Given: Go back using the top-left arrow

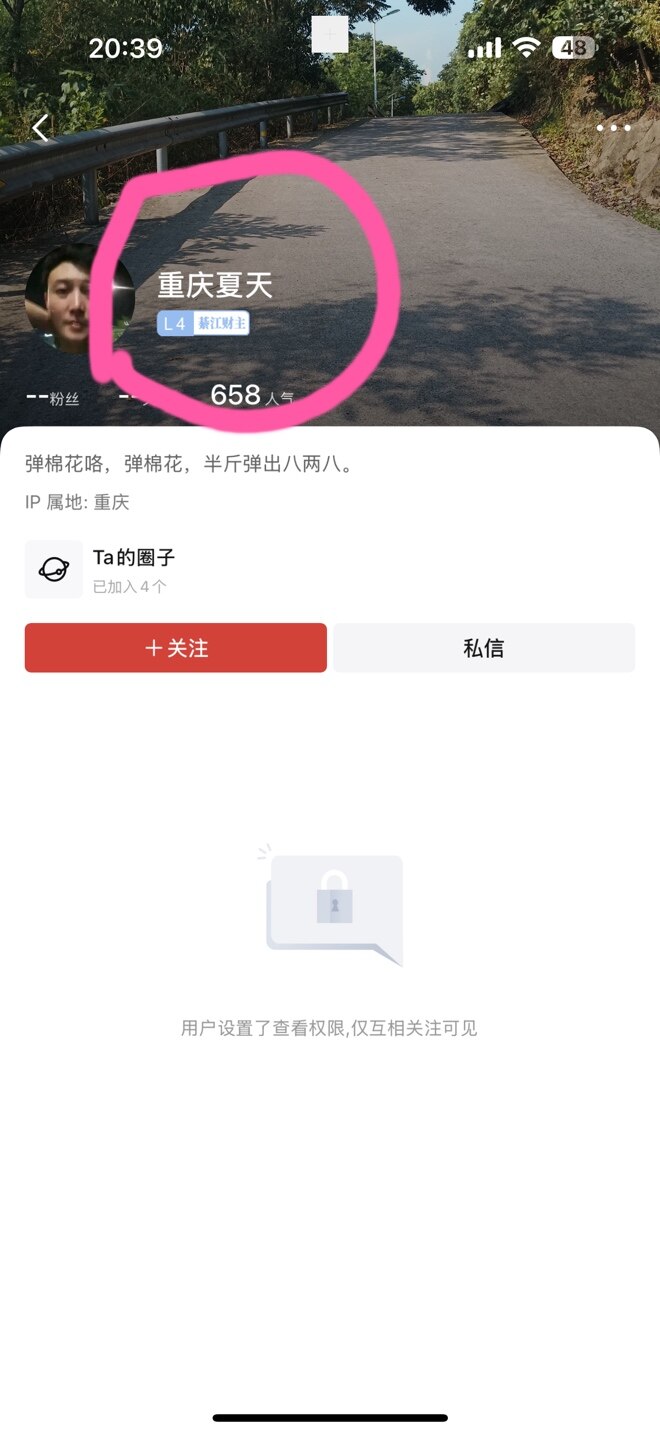Looking at the screenshot, I should point(41,128).
